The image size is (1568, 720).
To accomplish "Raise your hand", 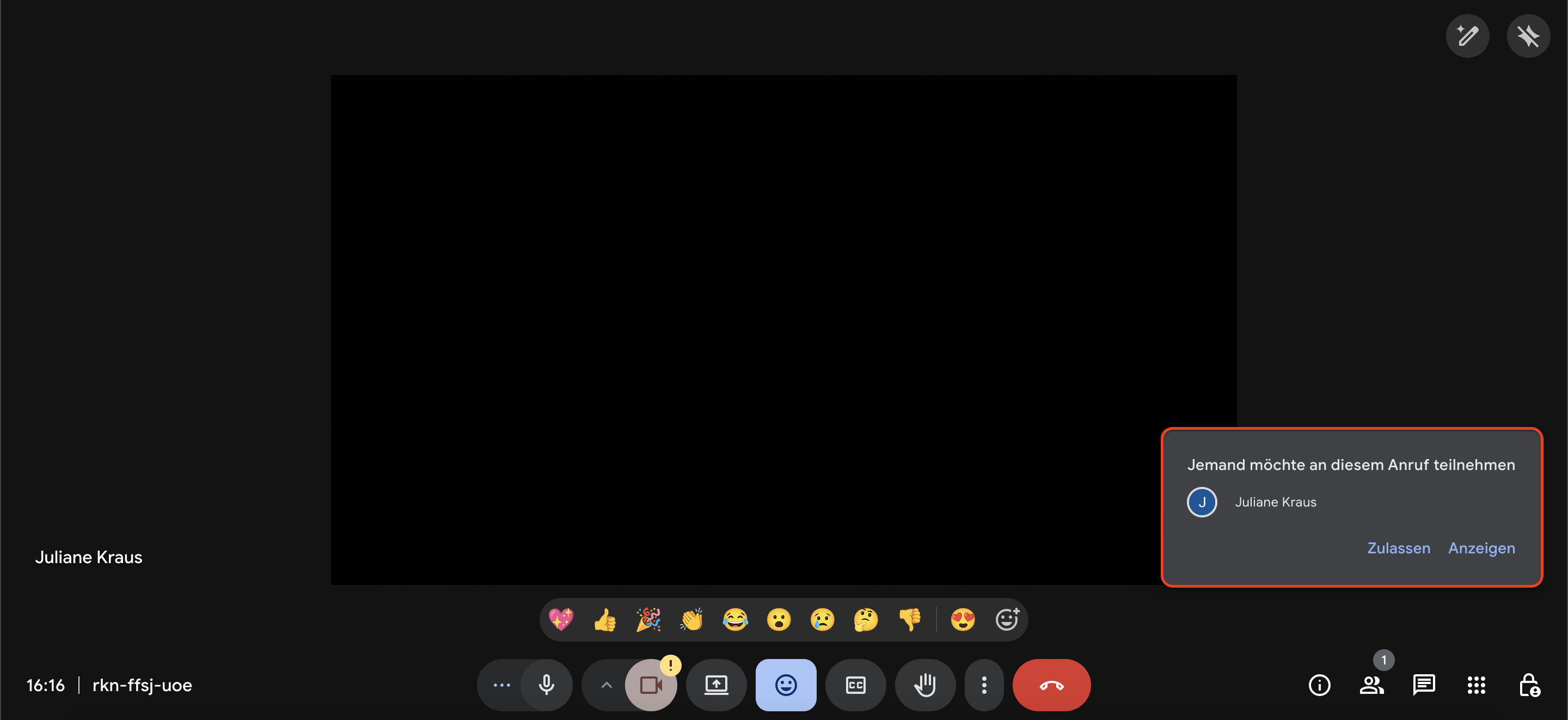I will point(924,685).
